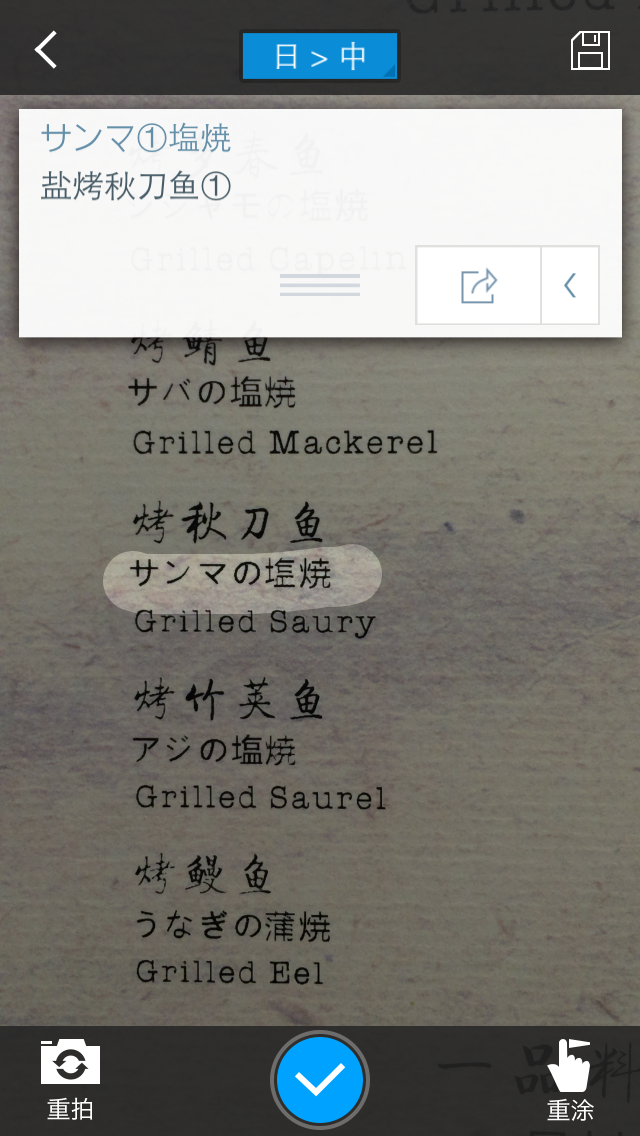
Task: Tap 重拍 to retake the photo
Action: [70, 1079]
